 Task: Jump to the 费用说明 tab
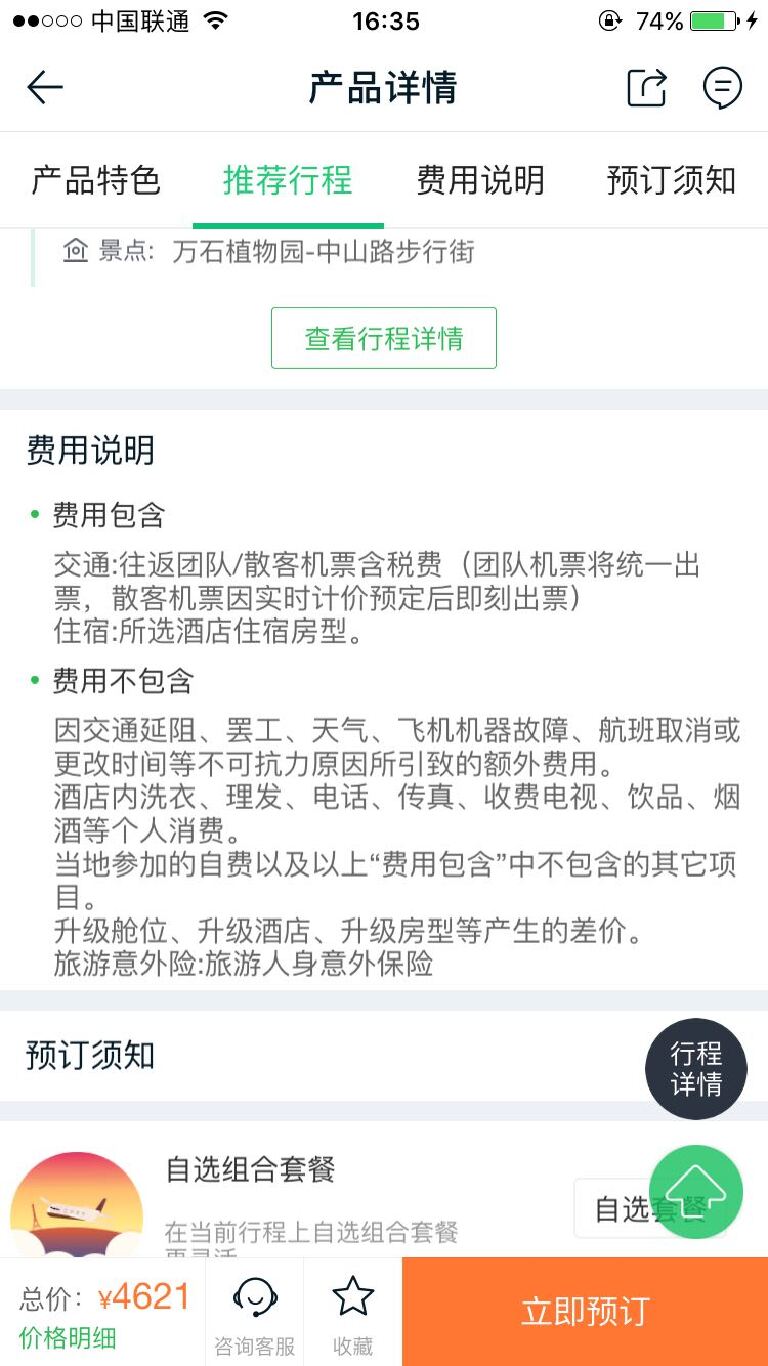click(480, 181)
